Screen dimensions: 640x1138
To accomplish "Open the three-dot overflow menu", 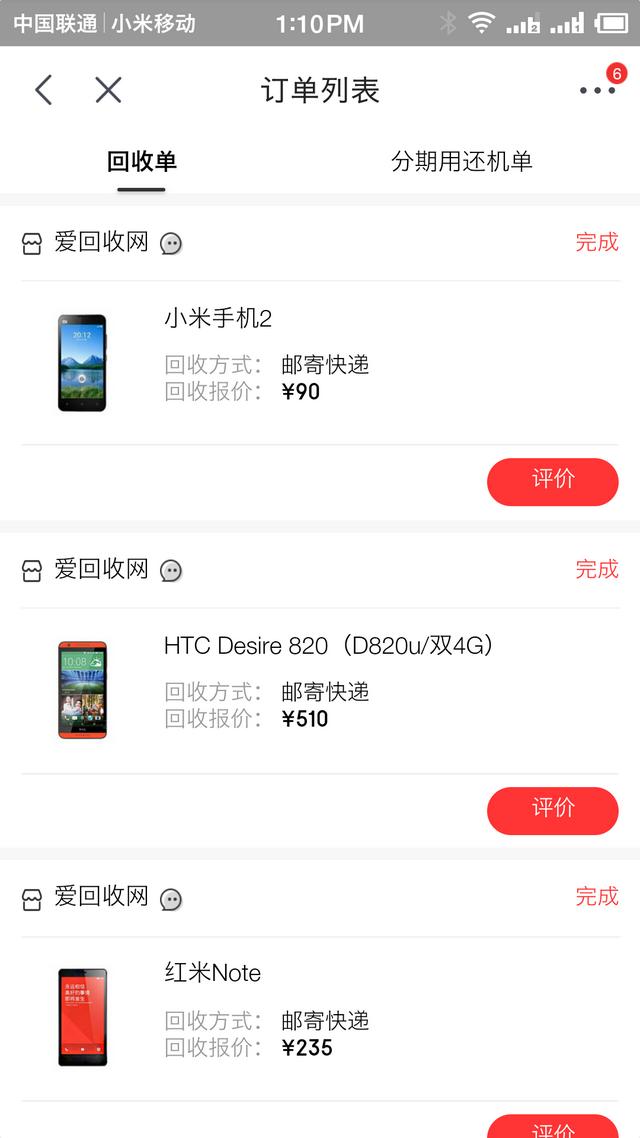I will click(597, 90).
